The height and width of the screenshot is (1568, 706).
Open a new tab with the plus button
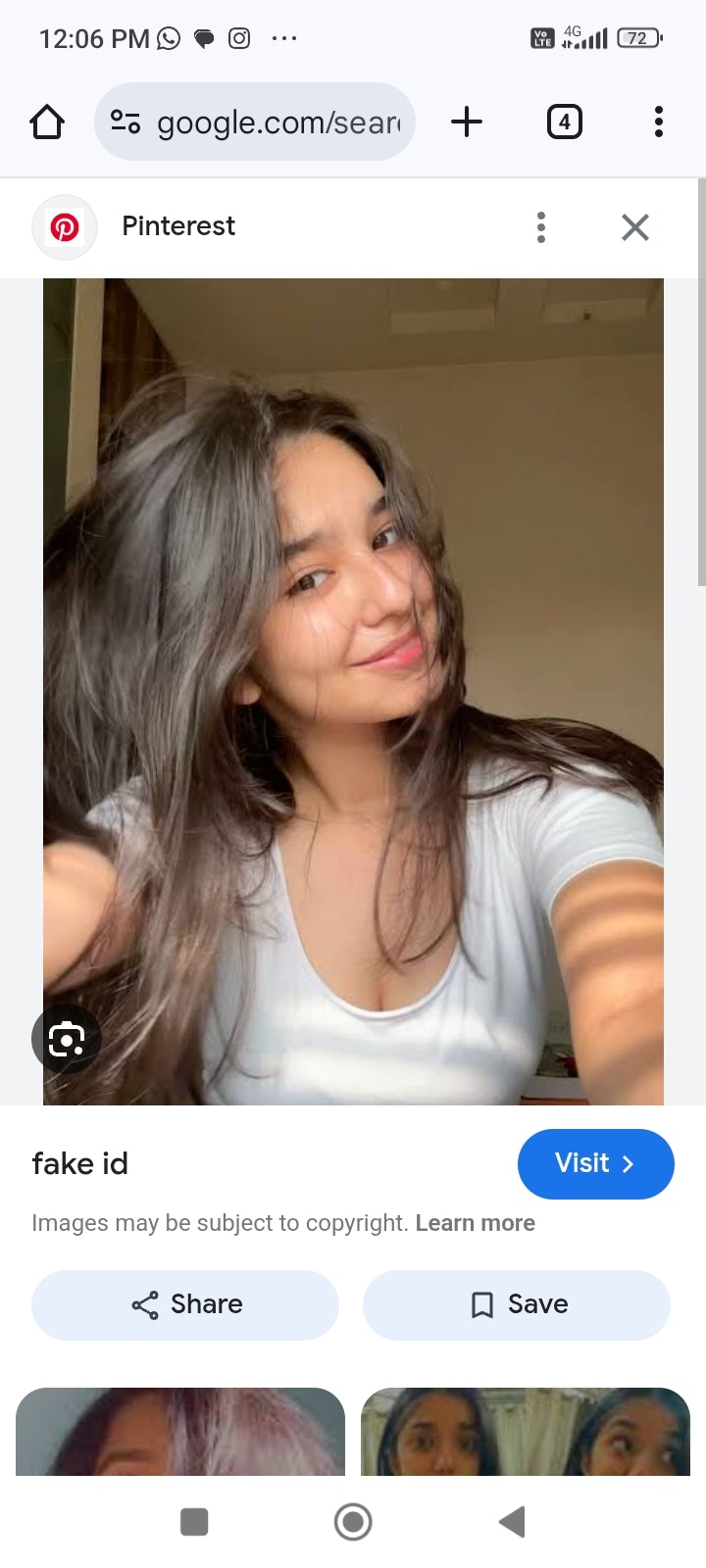[x=467, y=122]
